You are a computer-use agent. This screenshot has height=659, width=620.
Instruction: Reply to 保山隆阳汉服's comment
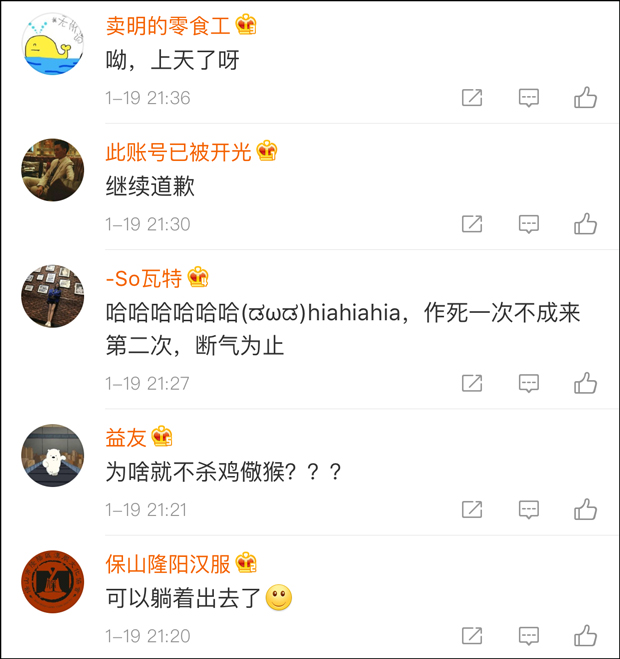(x=529, y=636)
